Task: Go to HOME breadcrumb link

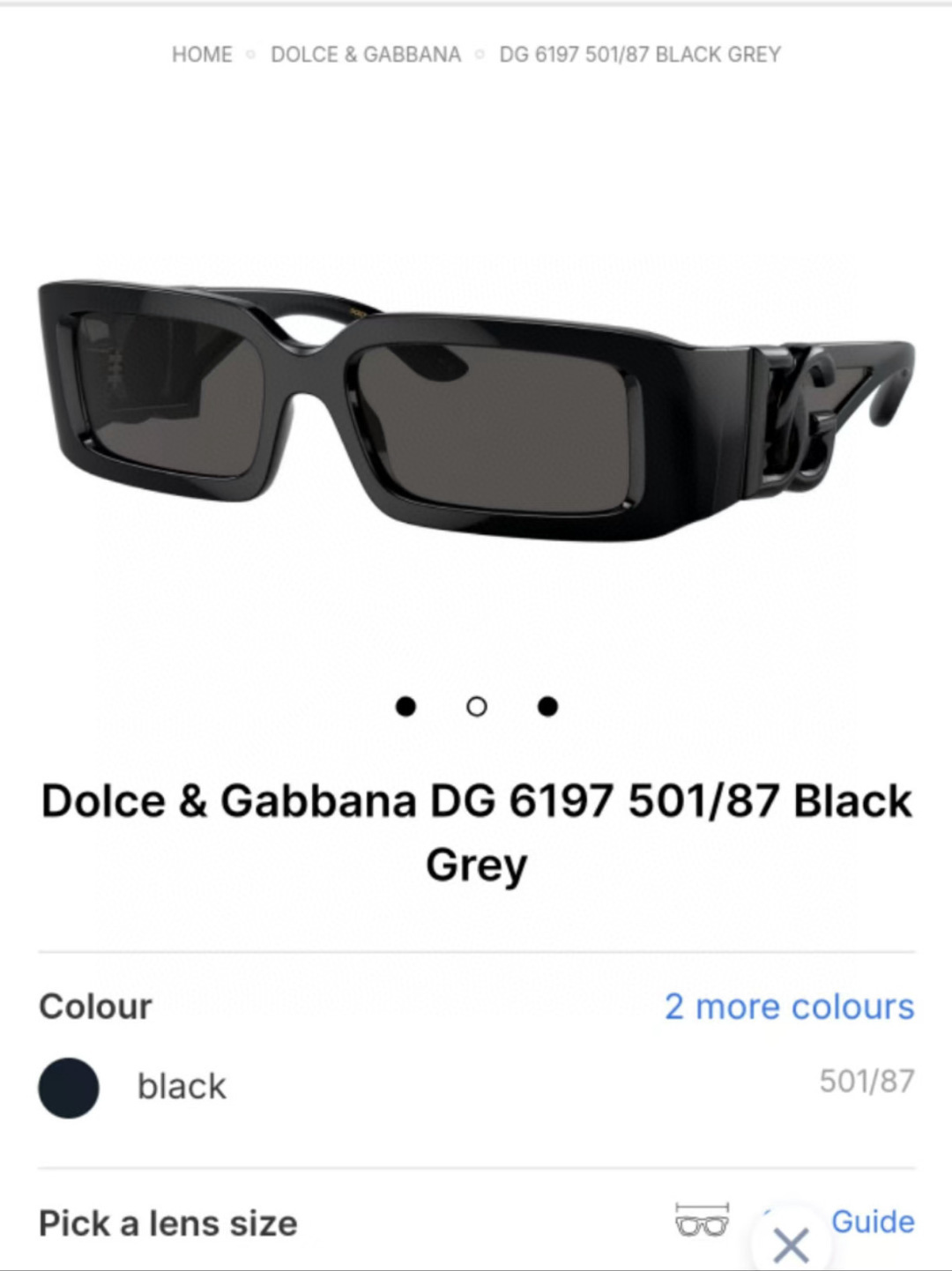Action: click(202, 55)
